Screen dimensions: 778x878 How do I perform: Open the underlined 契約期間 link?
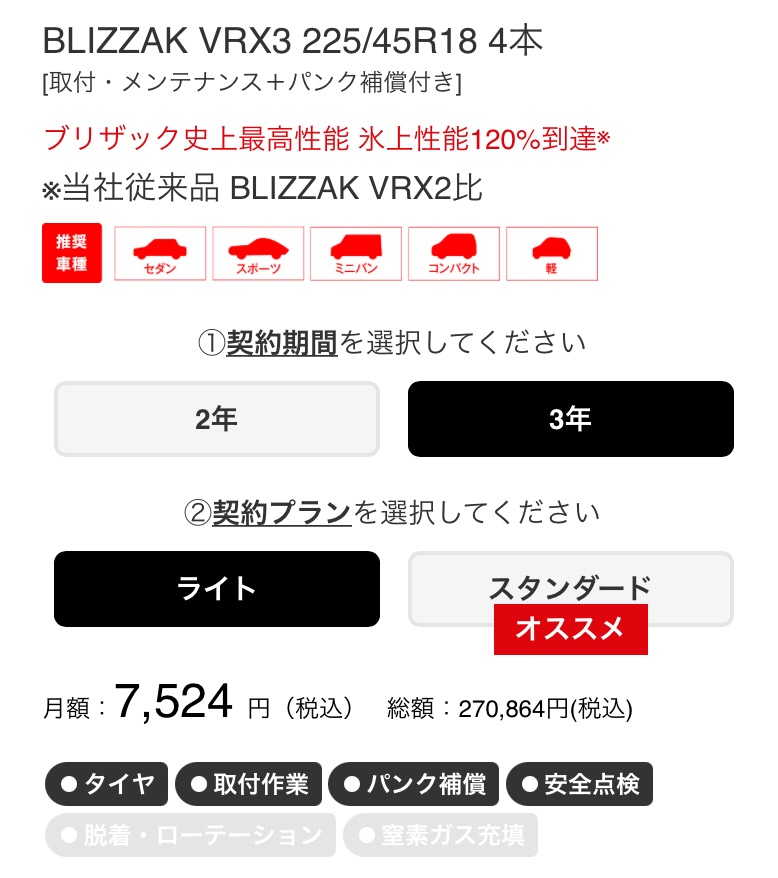(x=282, y=343)
